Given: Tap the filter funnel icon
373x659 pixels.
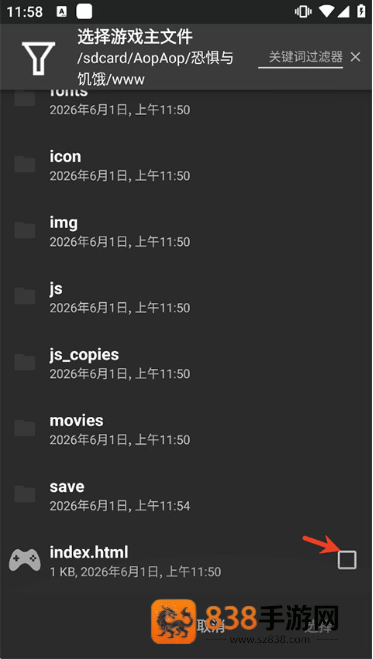Looking at the screenshot, I should click(x=39, y=58).
